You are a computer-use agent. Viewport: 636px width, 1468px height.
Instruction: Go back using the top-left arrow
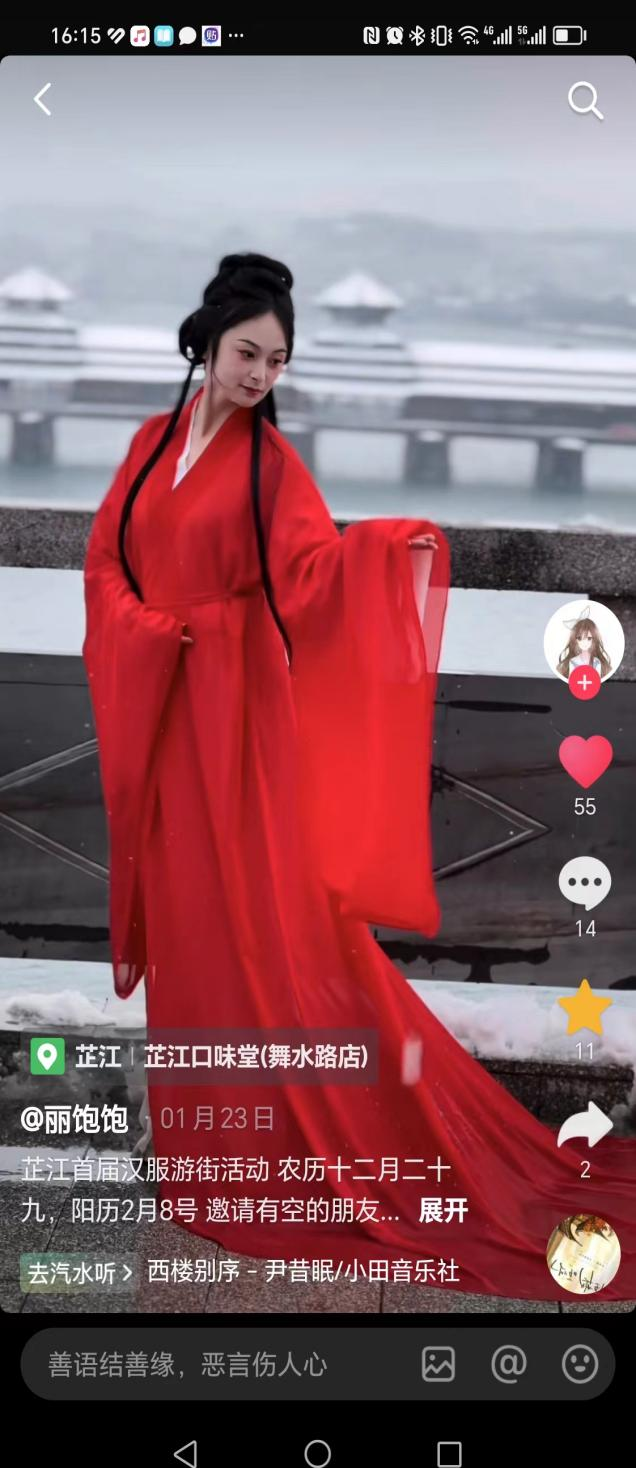[42, 99]
